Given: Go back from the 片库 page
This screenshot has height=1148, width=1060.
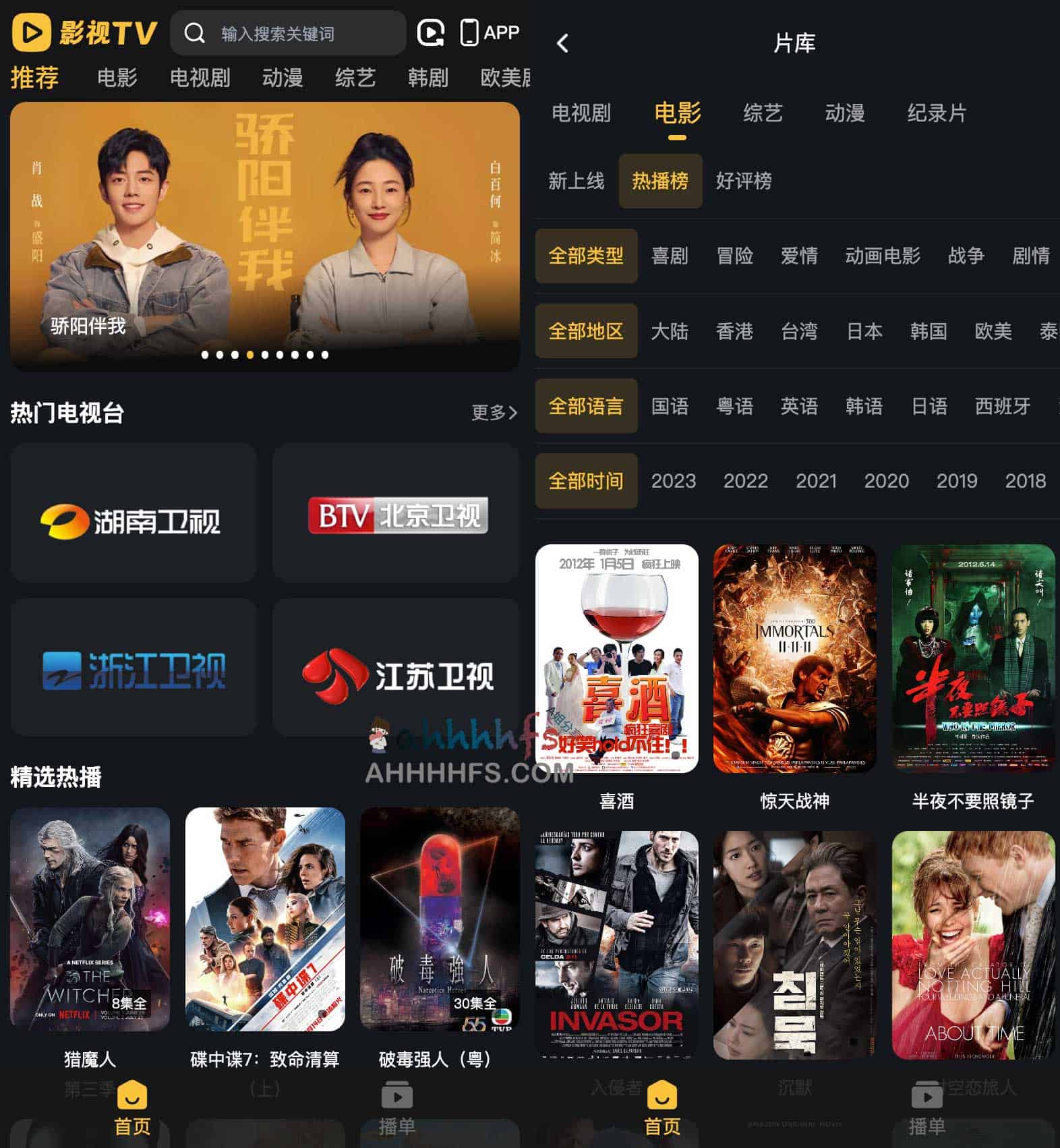Looking at the screenshot, I should point(563,43).
